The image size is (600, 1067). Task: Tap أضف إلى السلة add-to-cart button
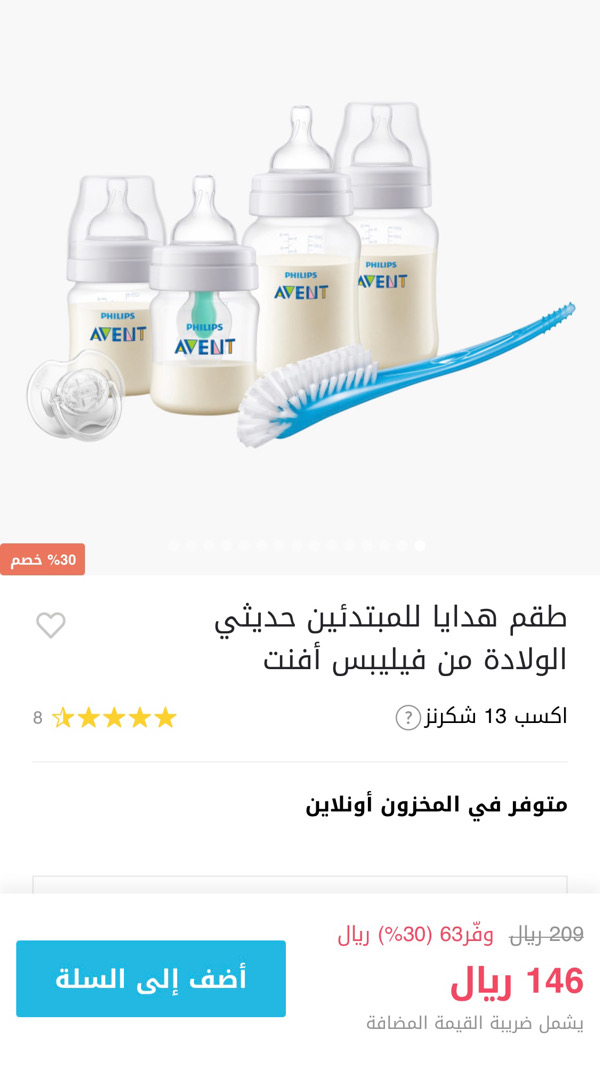151,979
